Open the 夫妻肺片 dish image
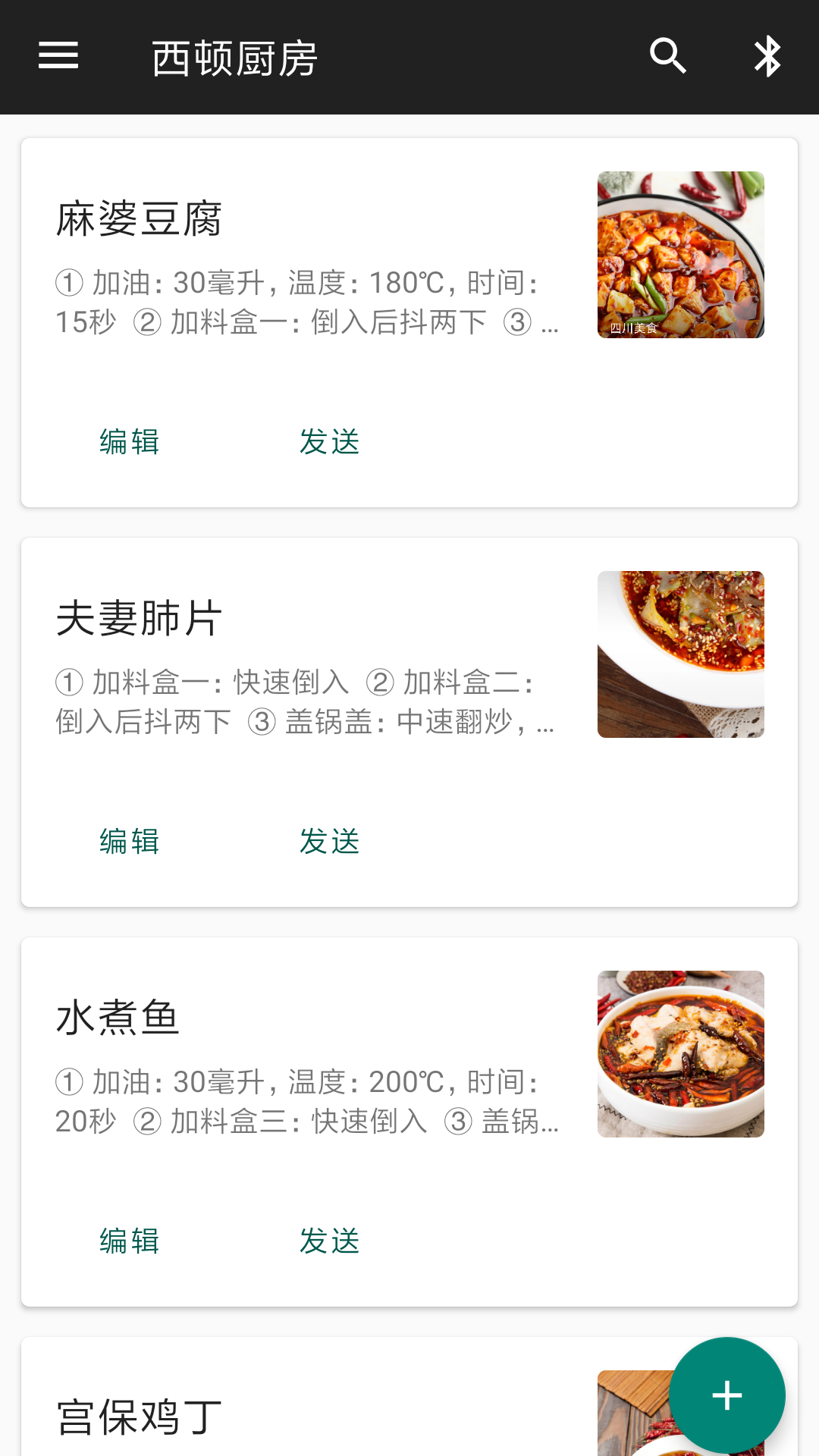This screenshot has width=819, height=1456. tap(680, 655)
